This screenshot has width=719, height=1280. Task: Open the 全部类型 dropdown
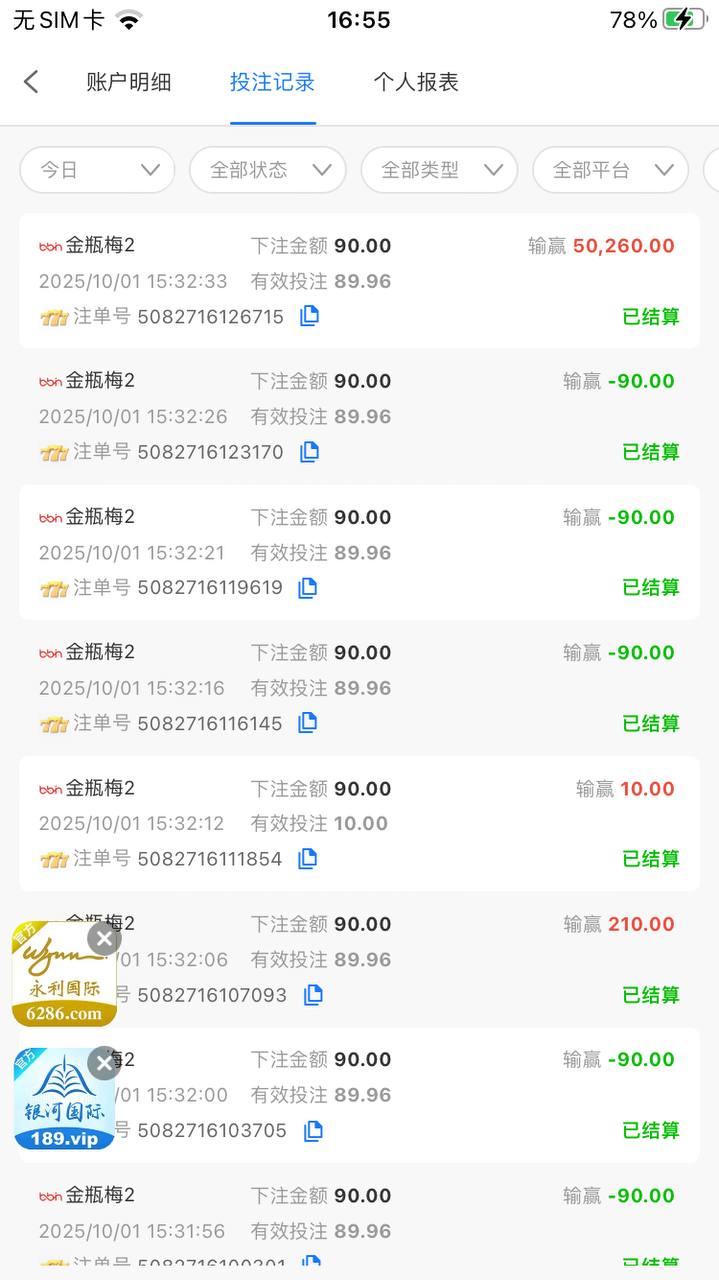click(439, 170)
